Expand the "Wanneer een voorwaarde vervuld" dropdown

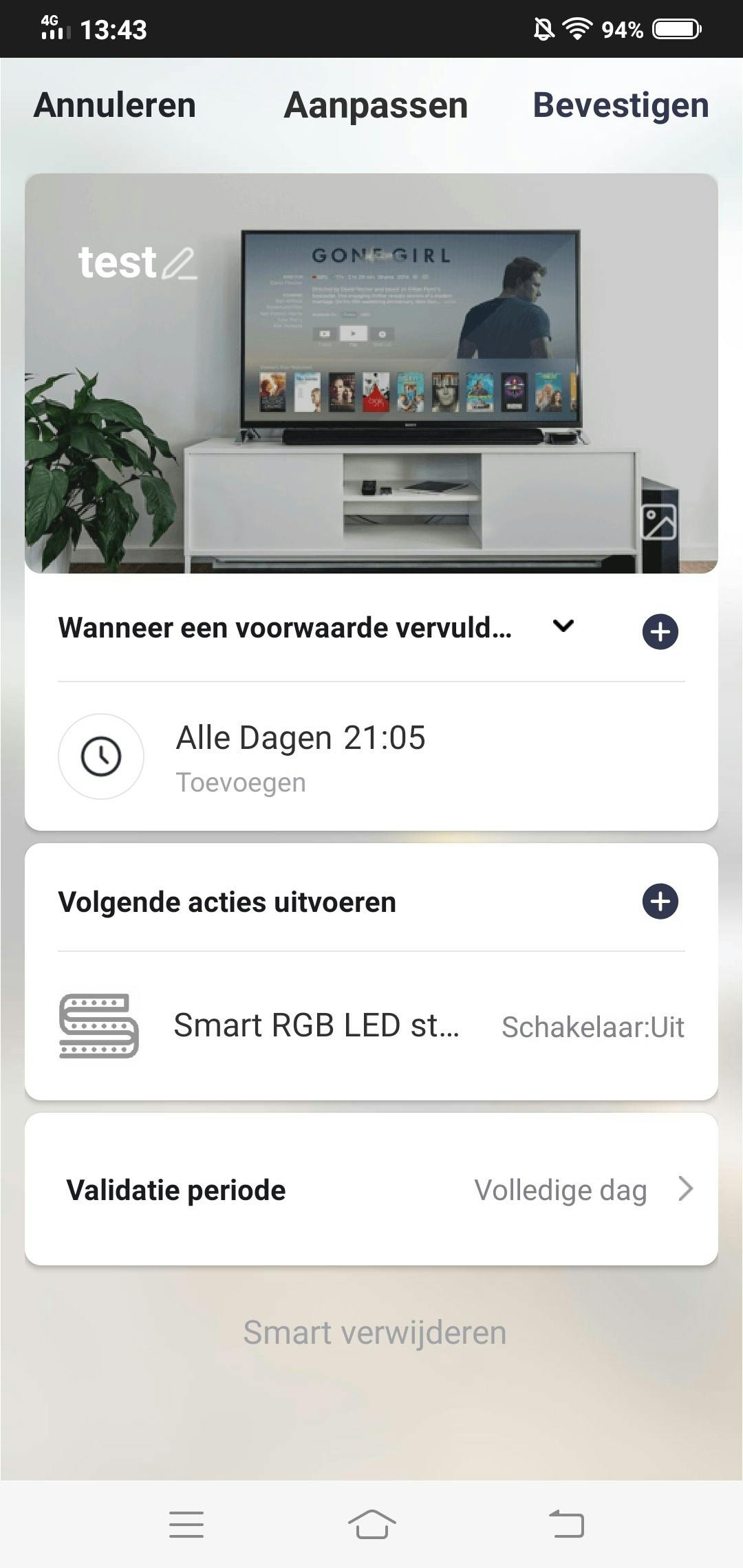click(563, 627)
